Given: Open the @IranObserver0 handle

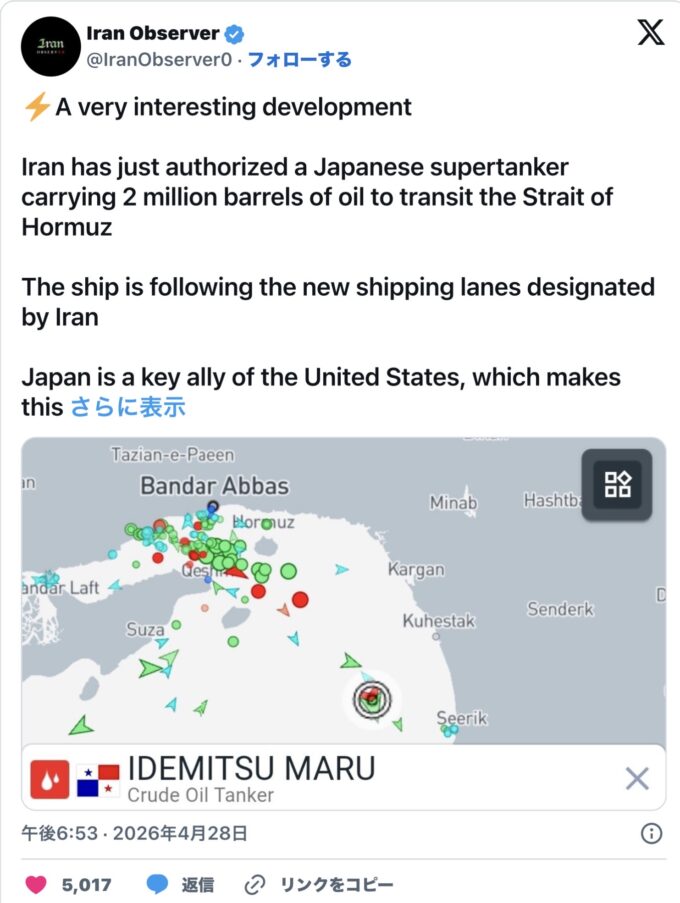Looking at the screenshot, I should (162, 60).
